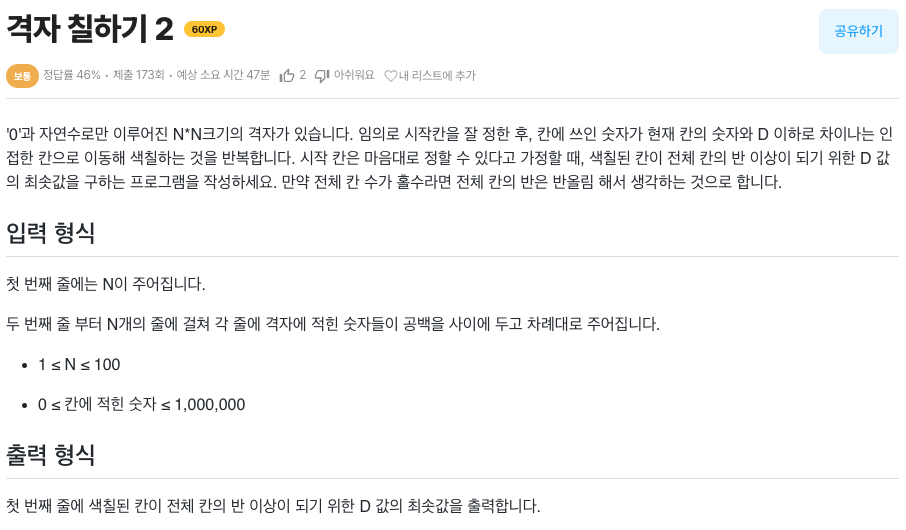Like this problem with thumbs up

pyautogui.click(x=288, y=75)
